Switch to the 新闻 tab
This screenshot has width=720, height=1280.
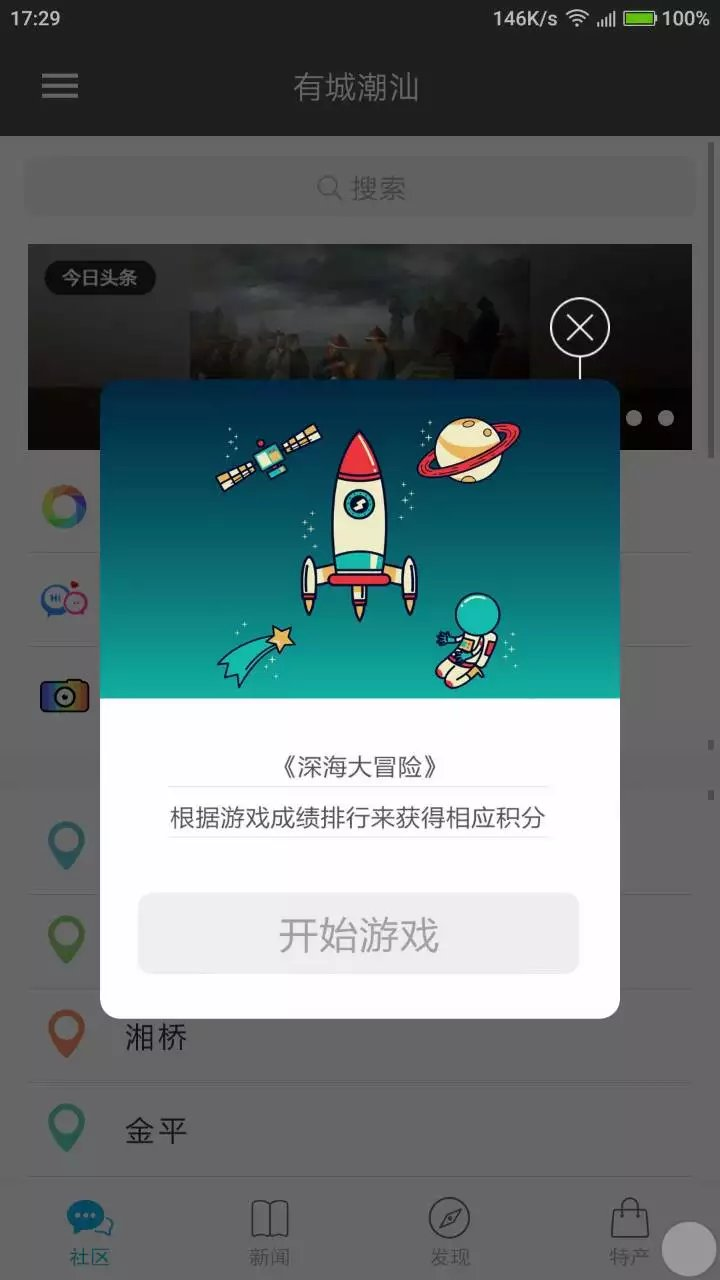pyautogui.click(x=269, y=1232)
